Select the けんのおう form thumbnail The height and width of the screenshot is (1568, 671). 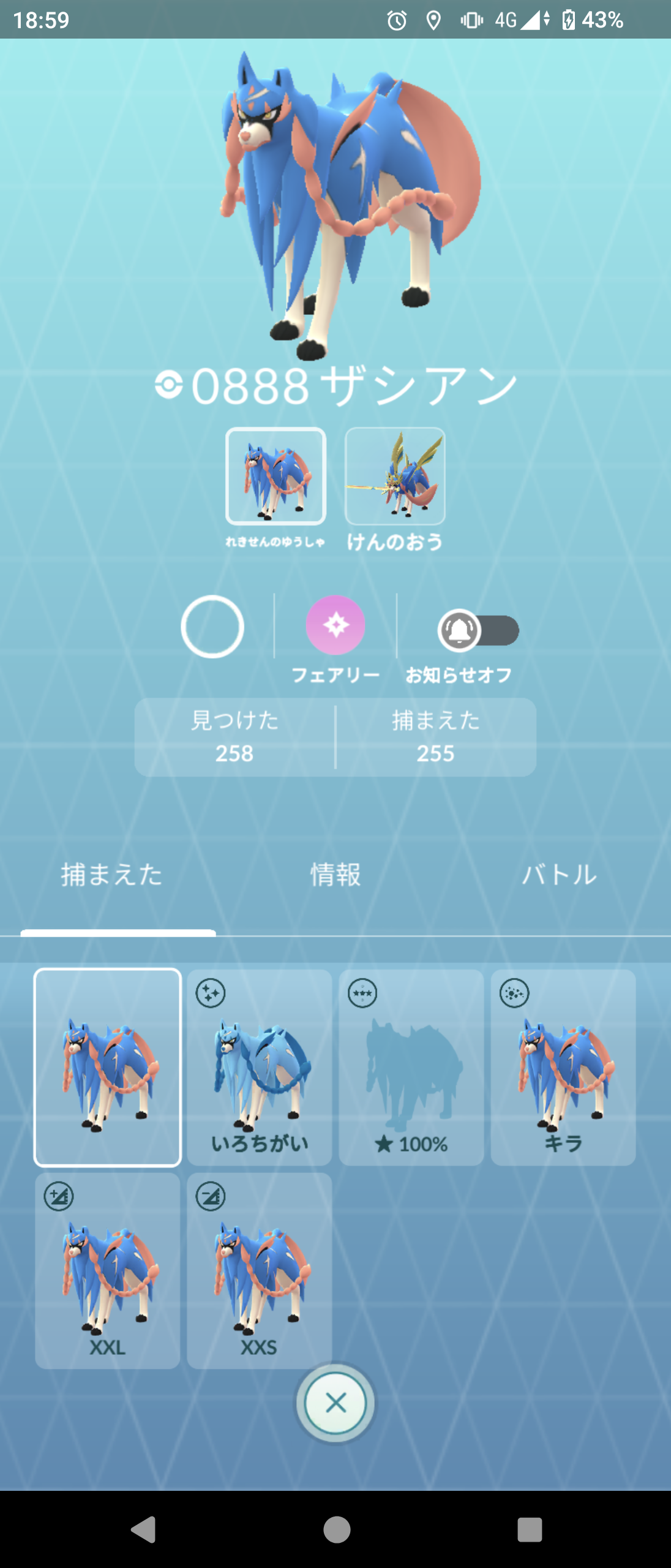[x=395, y=477]
